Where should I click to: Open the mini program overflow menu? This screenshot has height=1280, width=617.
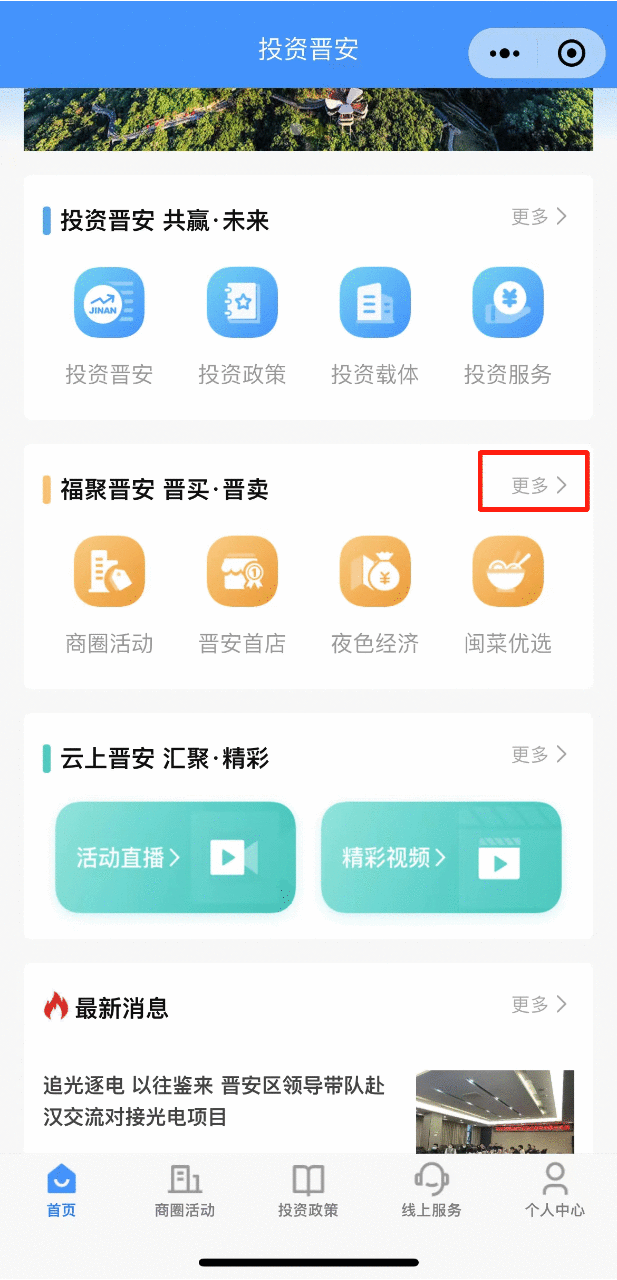coord(503,53)
